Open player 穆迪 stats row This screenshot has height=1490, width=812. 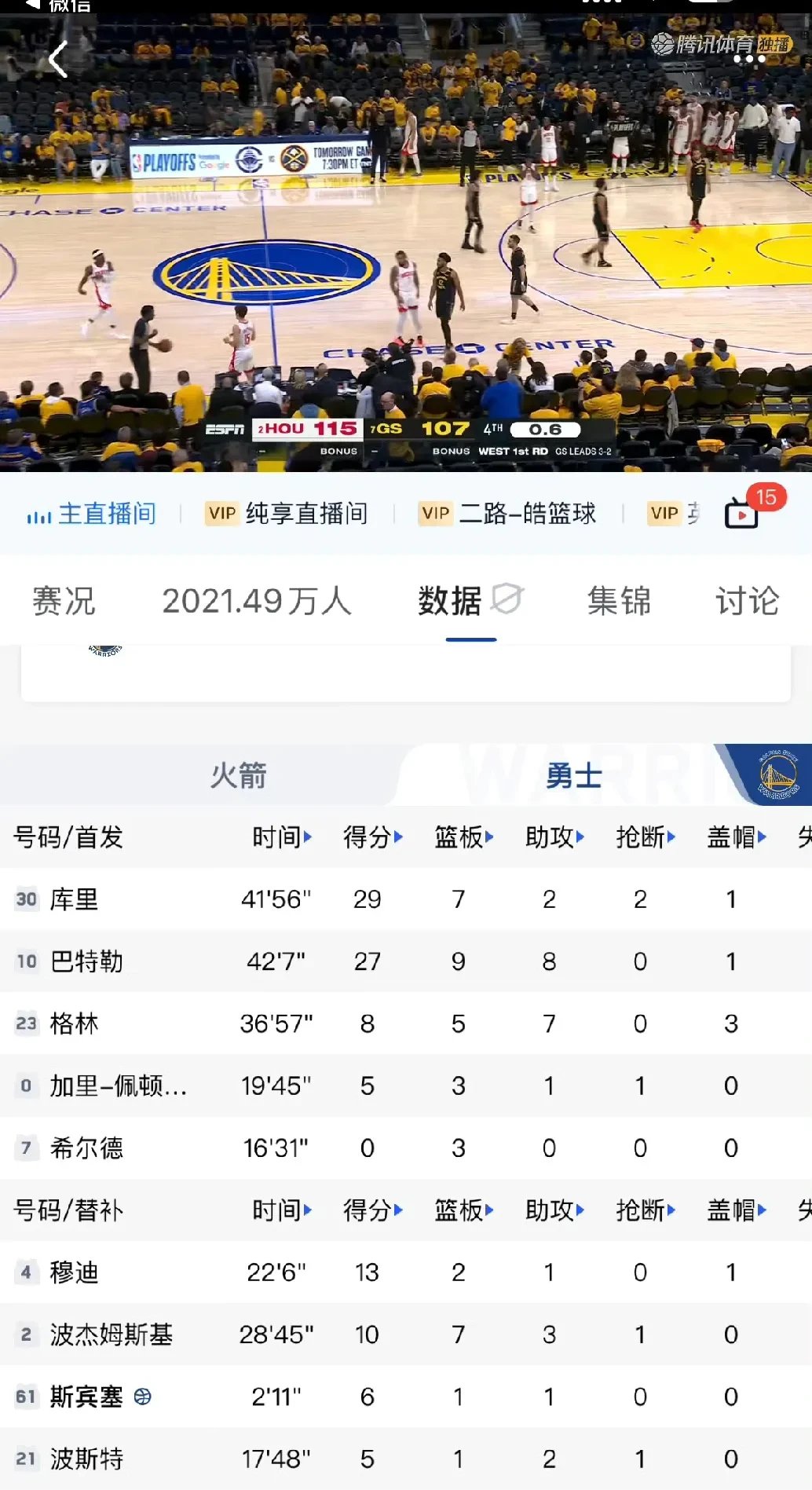tap(75, 1272)
